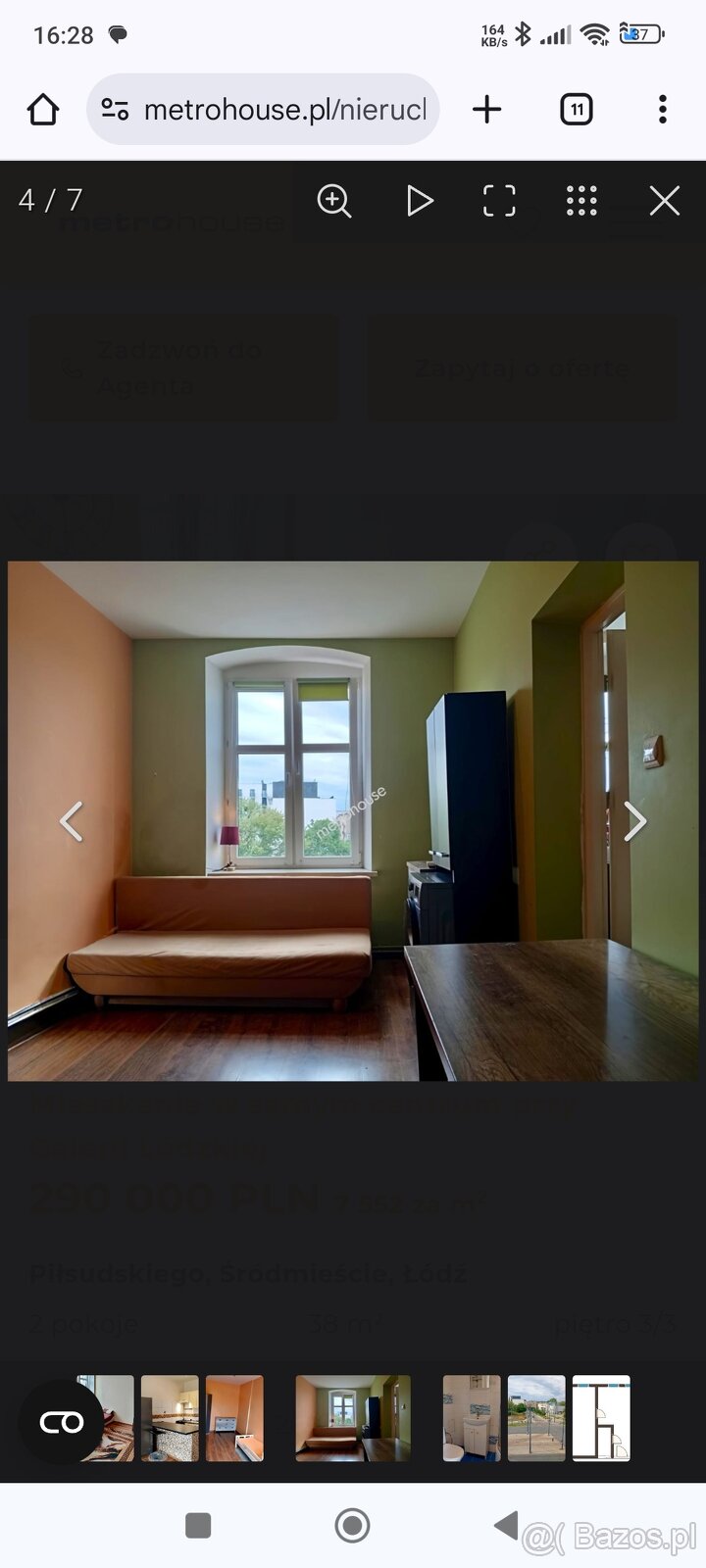Open a new browser tab

pos(486,110)
